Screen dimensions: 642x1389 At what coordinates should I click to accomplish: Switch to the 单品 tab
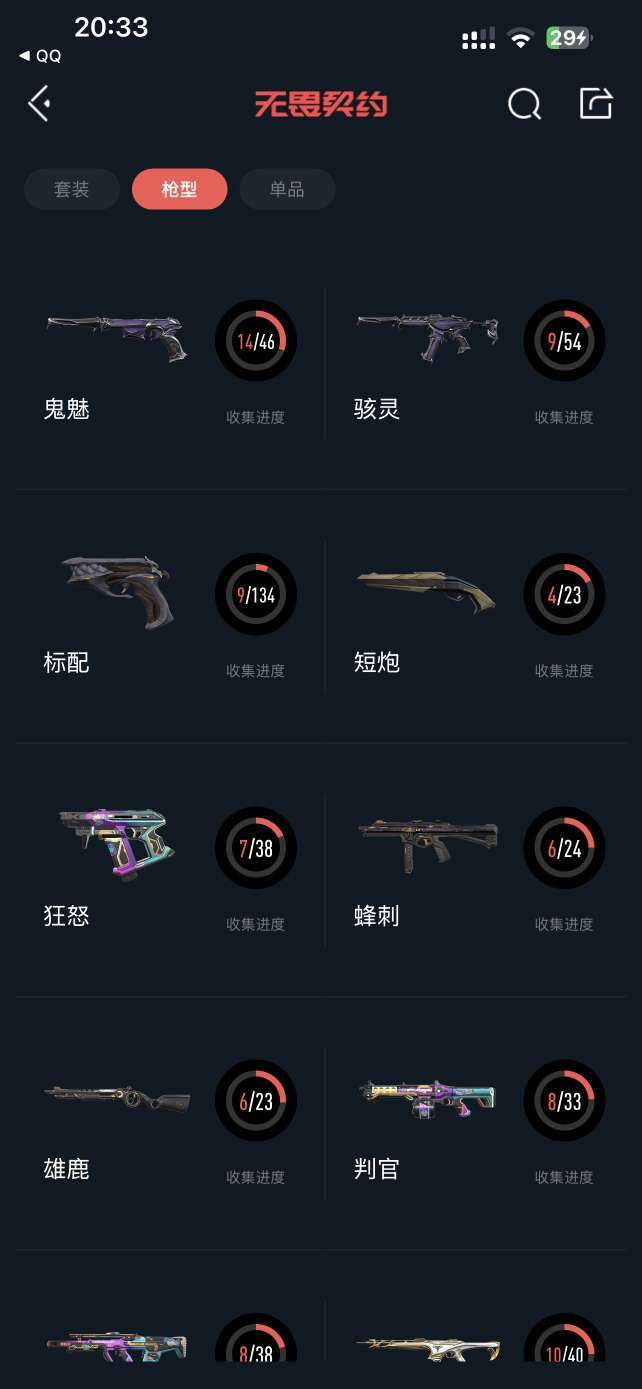click(287, 189)
